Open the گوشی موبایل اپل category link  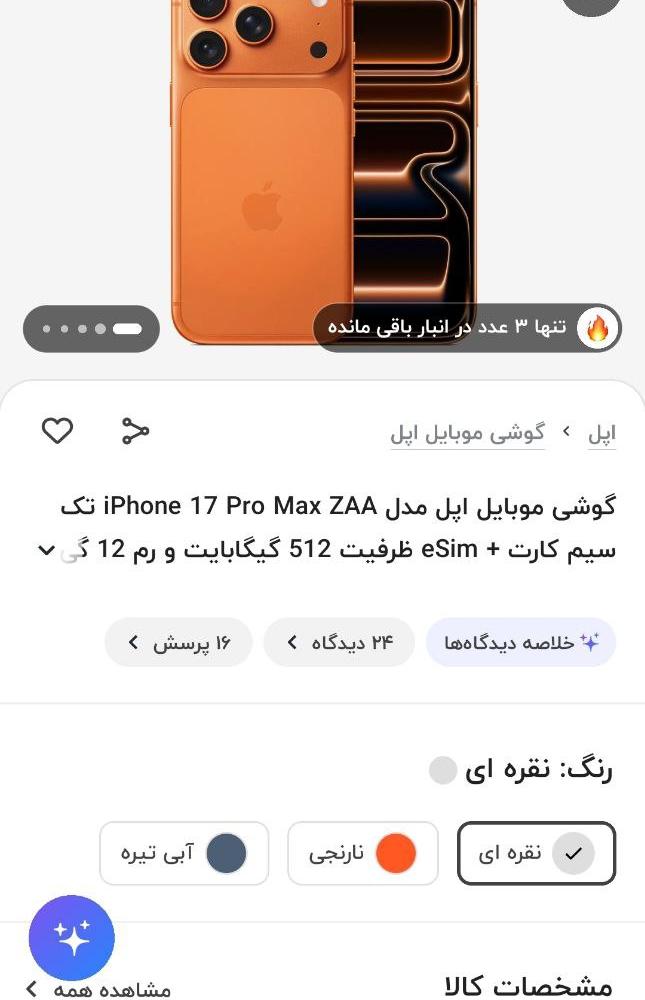coord(467,434)
